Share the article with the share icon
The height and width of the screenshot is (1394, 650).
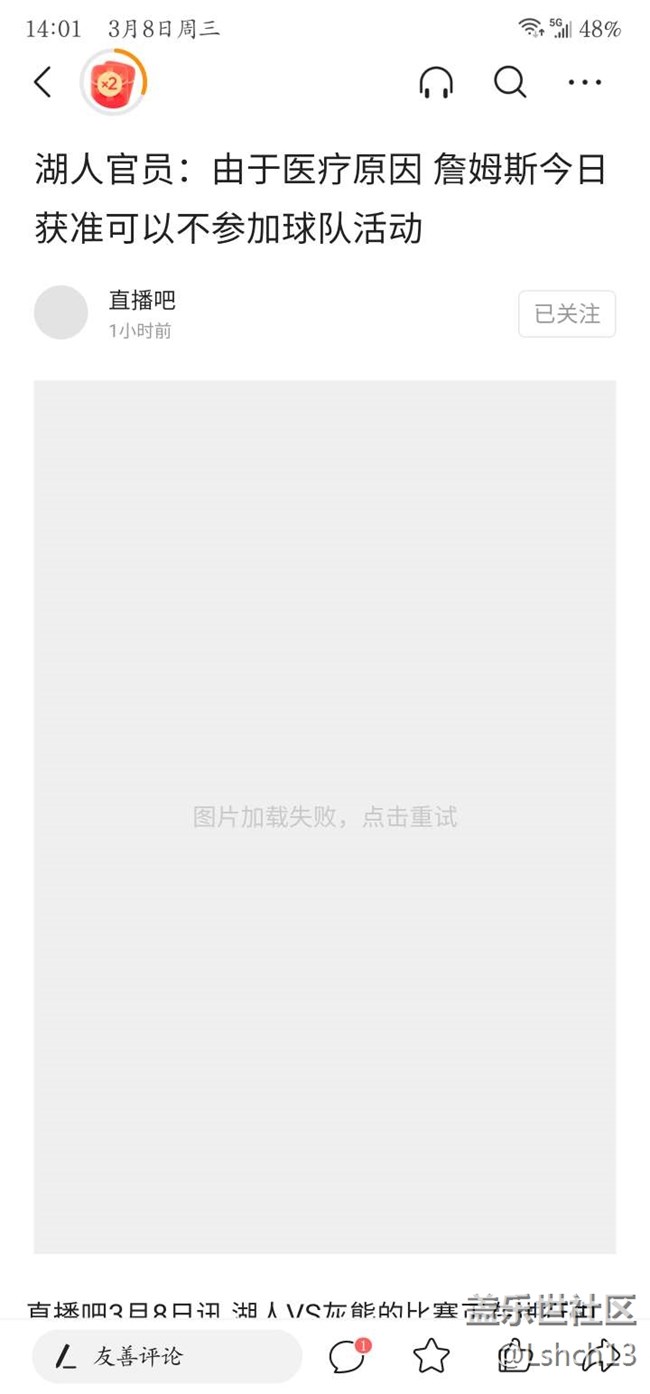click(598, 1356)
